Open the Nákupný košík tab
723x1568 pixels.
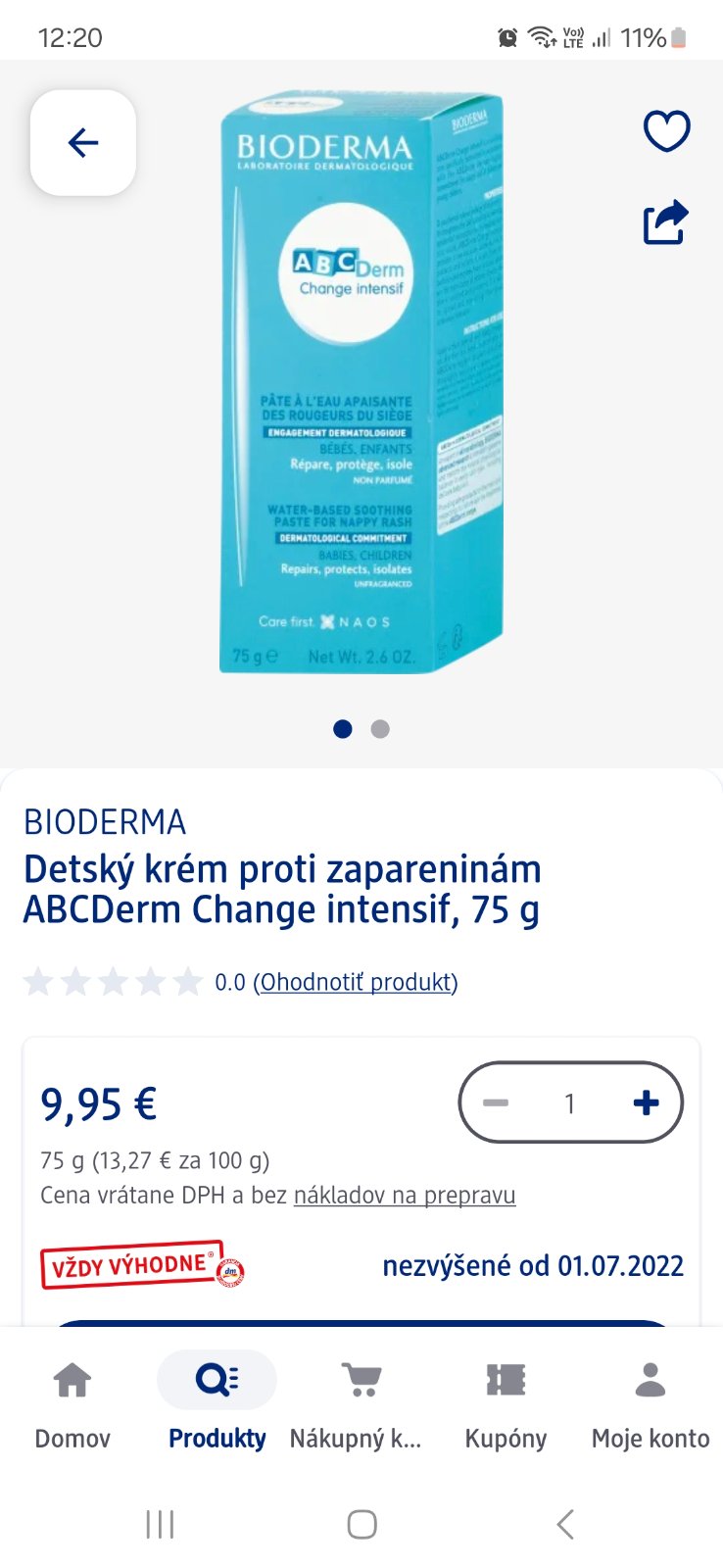click(361, 1401)
